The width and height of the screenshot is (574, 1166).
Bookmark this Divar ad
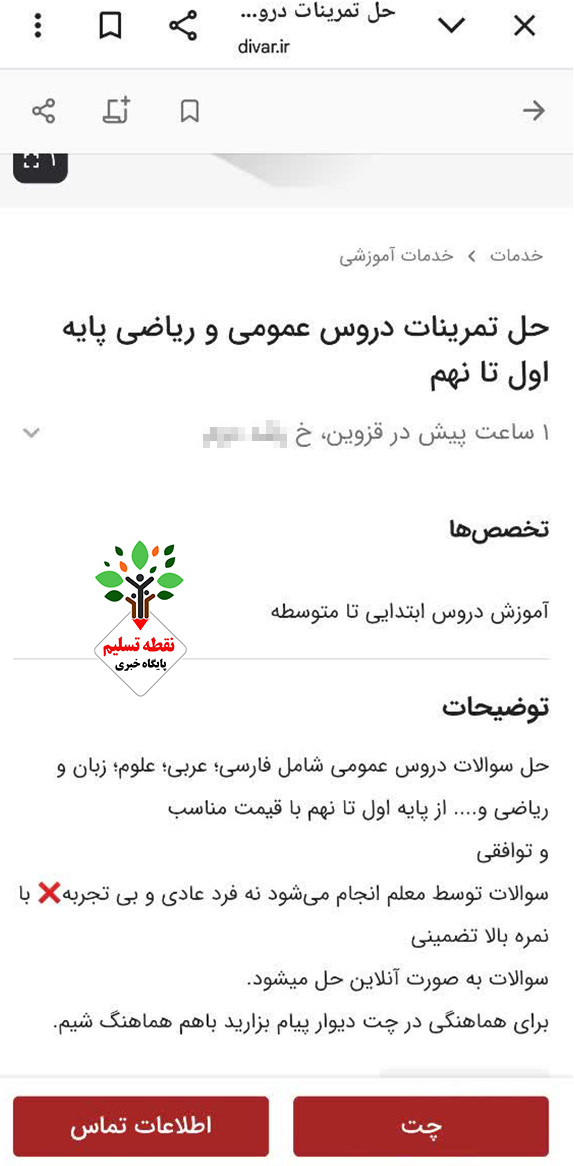190,112
